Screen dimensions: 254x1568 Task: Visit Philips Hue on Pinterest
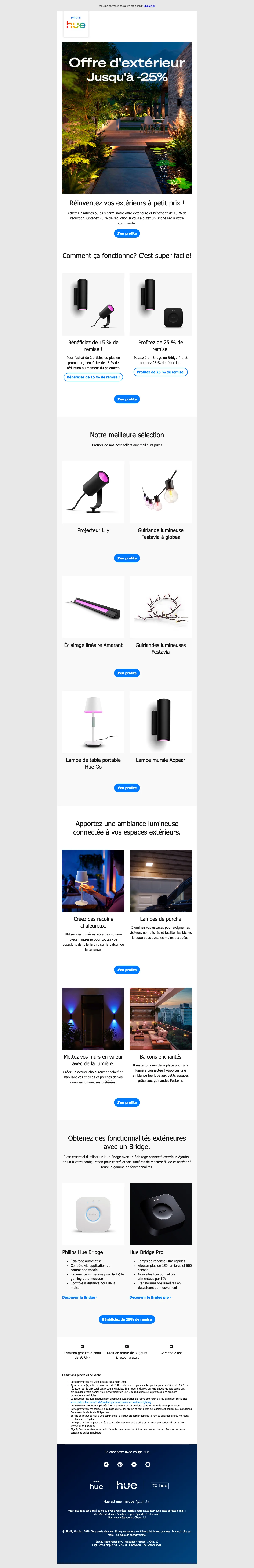click(x=120, y=1465)
